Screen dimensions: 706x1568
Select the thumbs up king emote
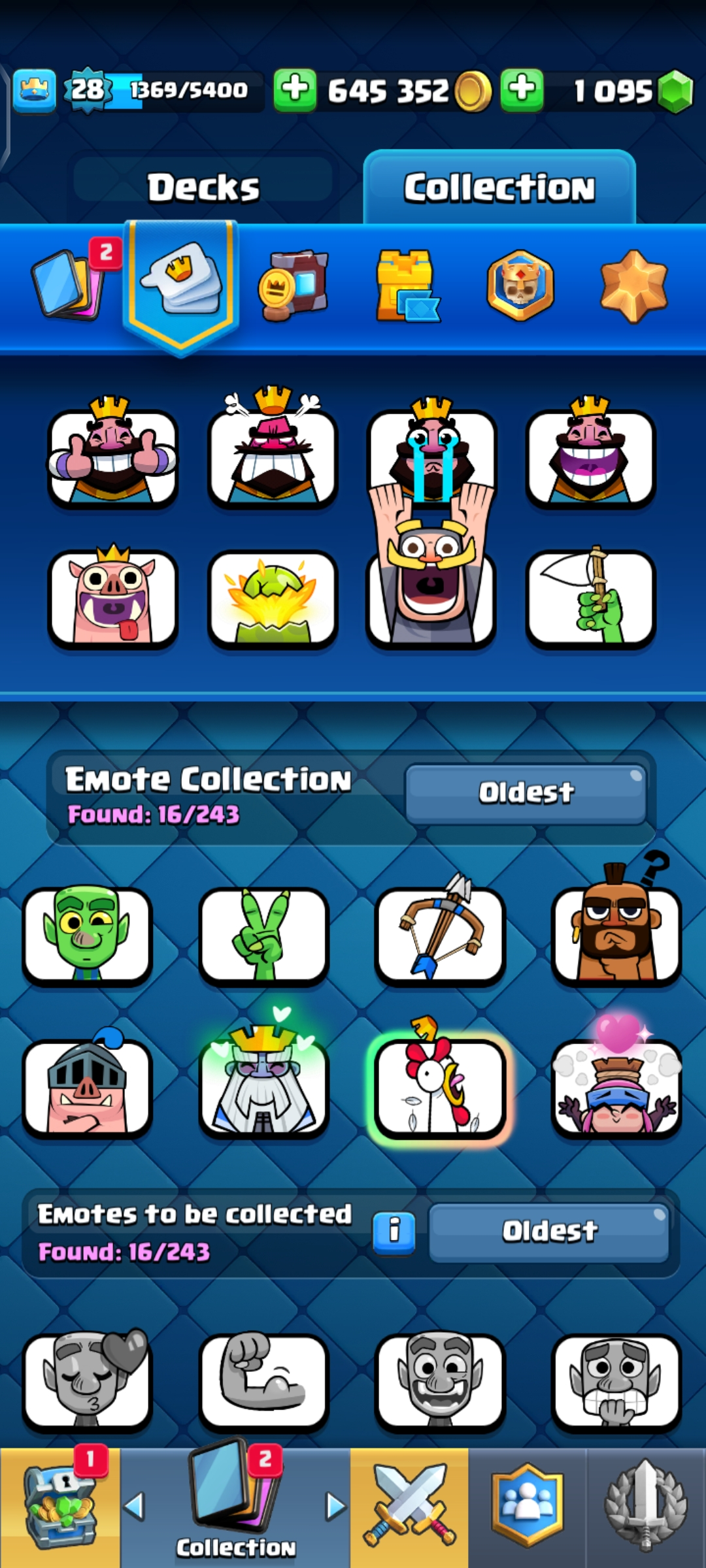pyautogui.click(x=112, y=457)
